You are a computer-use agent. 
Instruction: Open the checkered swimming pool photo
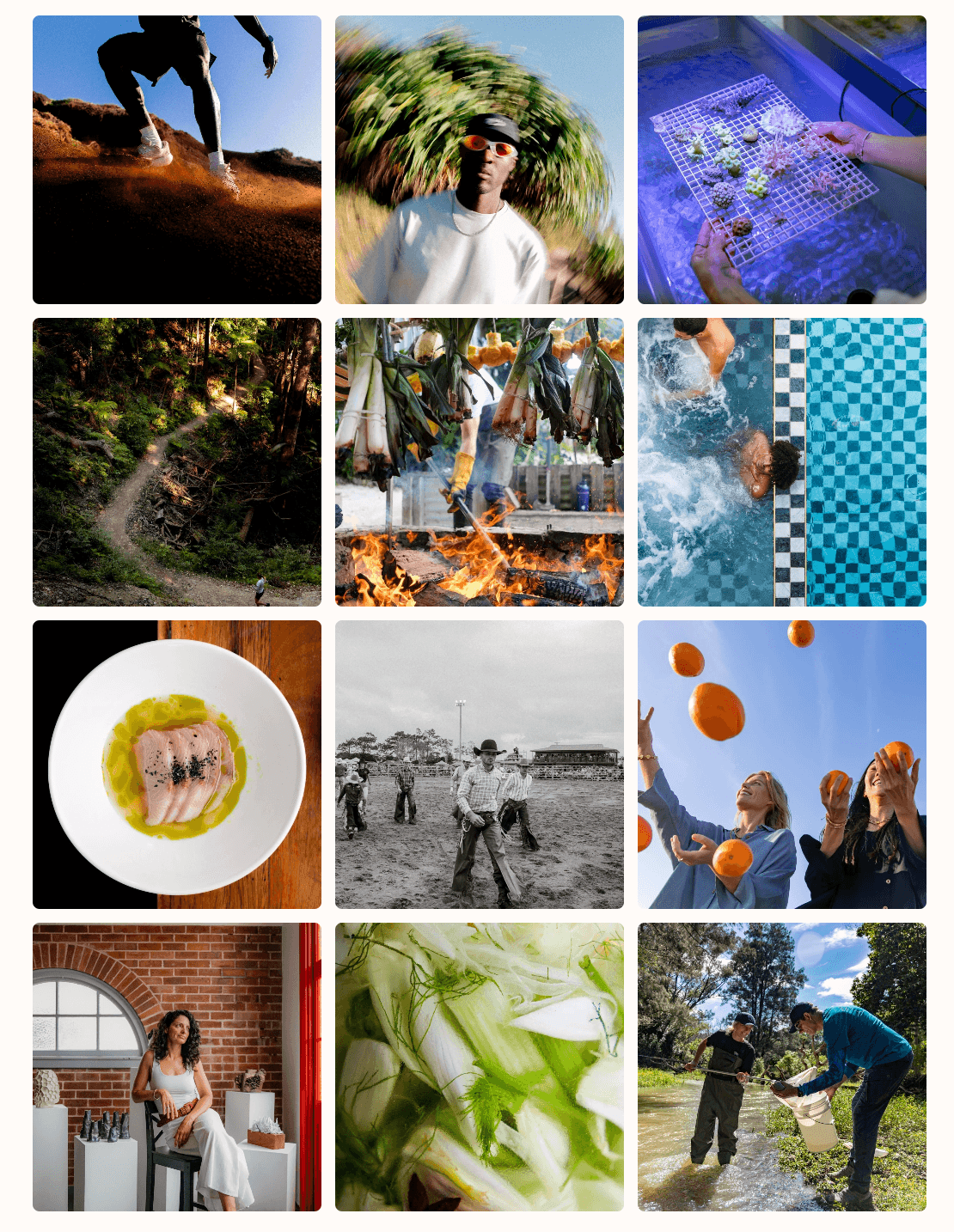(781, 462)
